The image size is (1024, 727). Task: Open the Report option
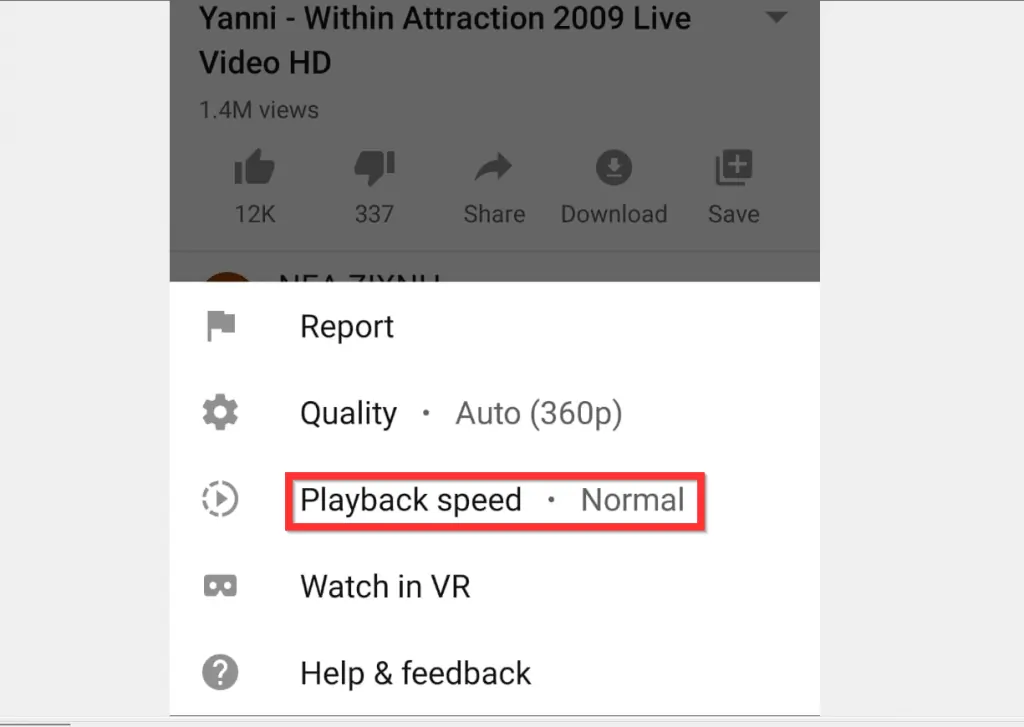click(347, 327)
